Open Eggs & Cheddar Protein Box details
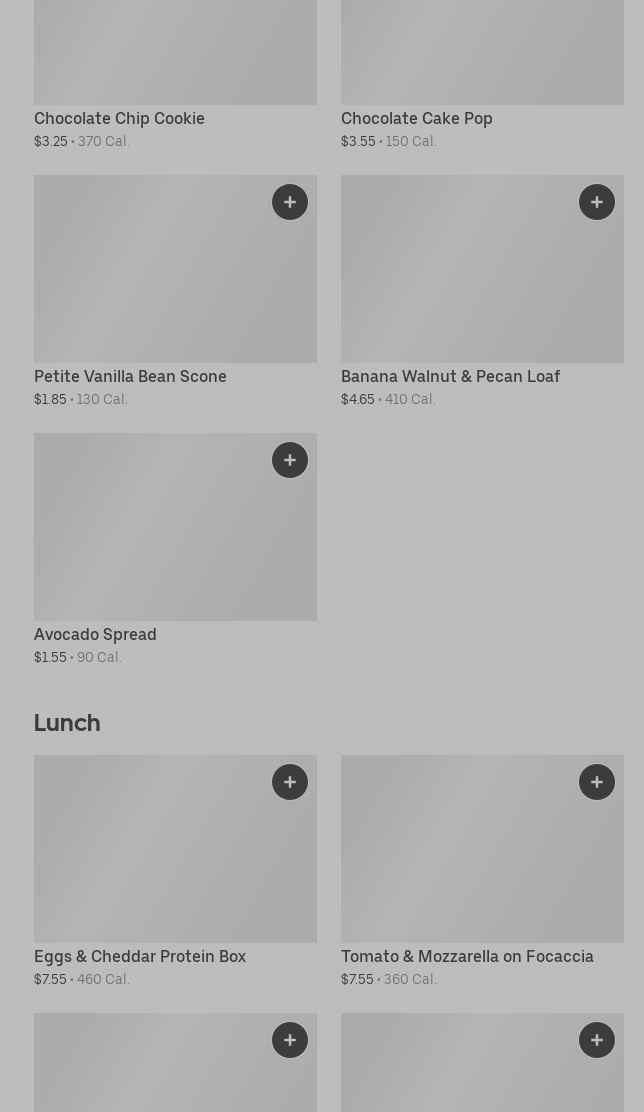Viewport: 644px width, 1112px height. tap(140, 957)
